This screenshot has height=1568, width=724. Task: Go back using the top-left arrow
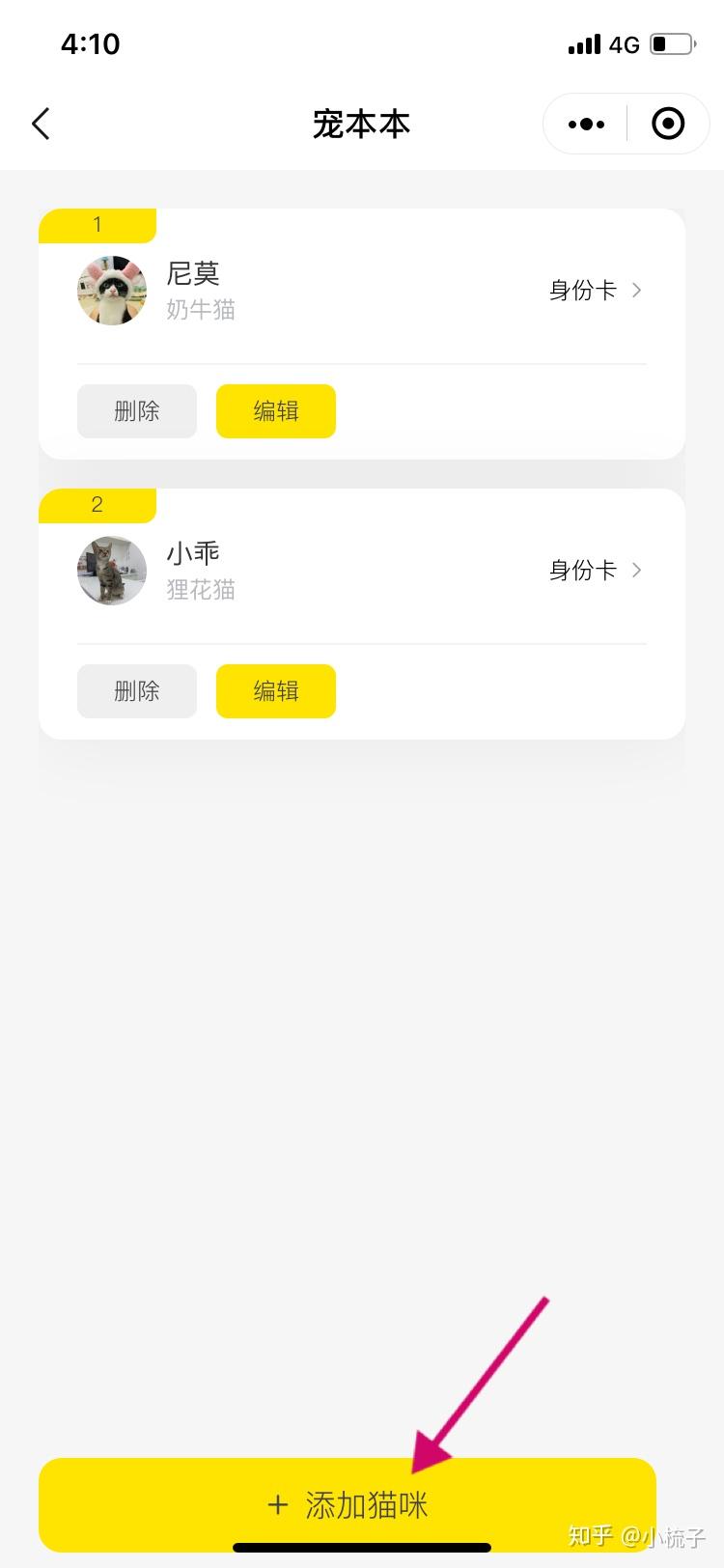coord(41,124)
